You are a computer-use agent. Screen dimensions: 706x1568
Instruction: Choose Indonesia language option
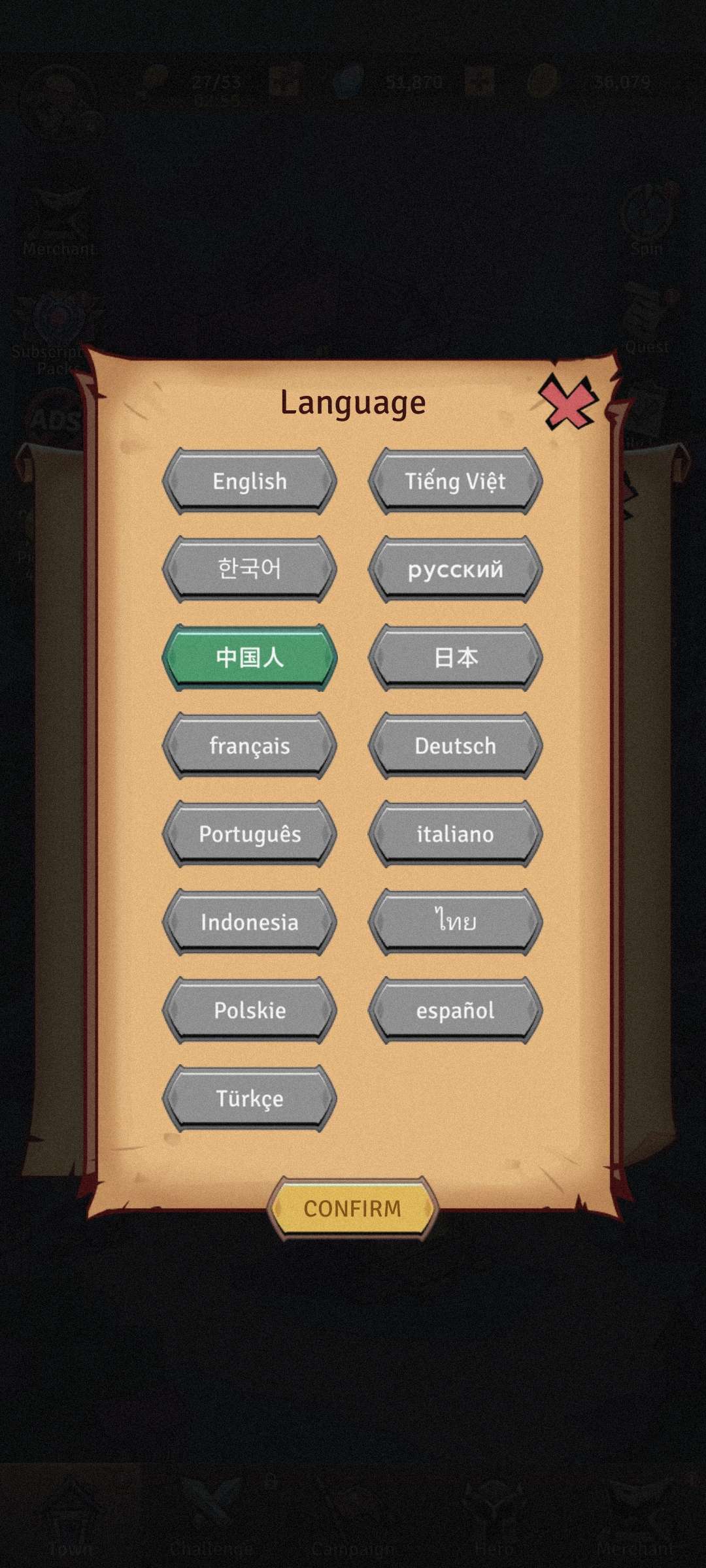tap(250, 922)
